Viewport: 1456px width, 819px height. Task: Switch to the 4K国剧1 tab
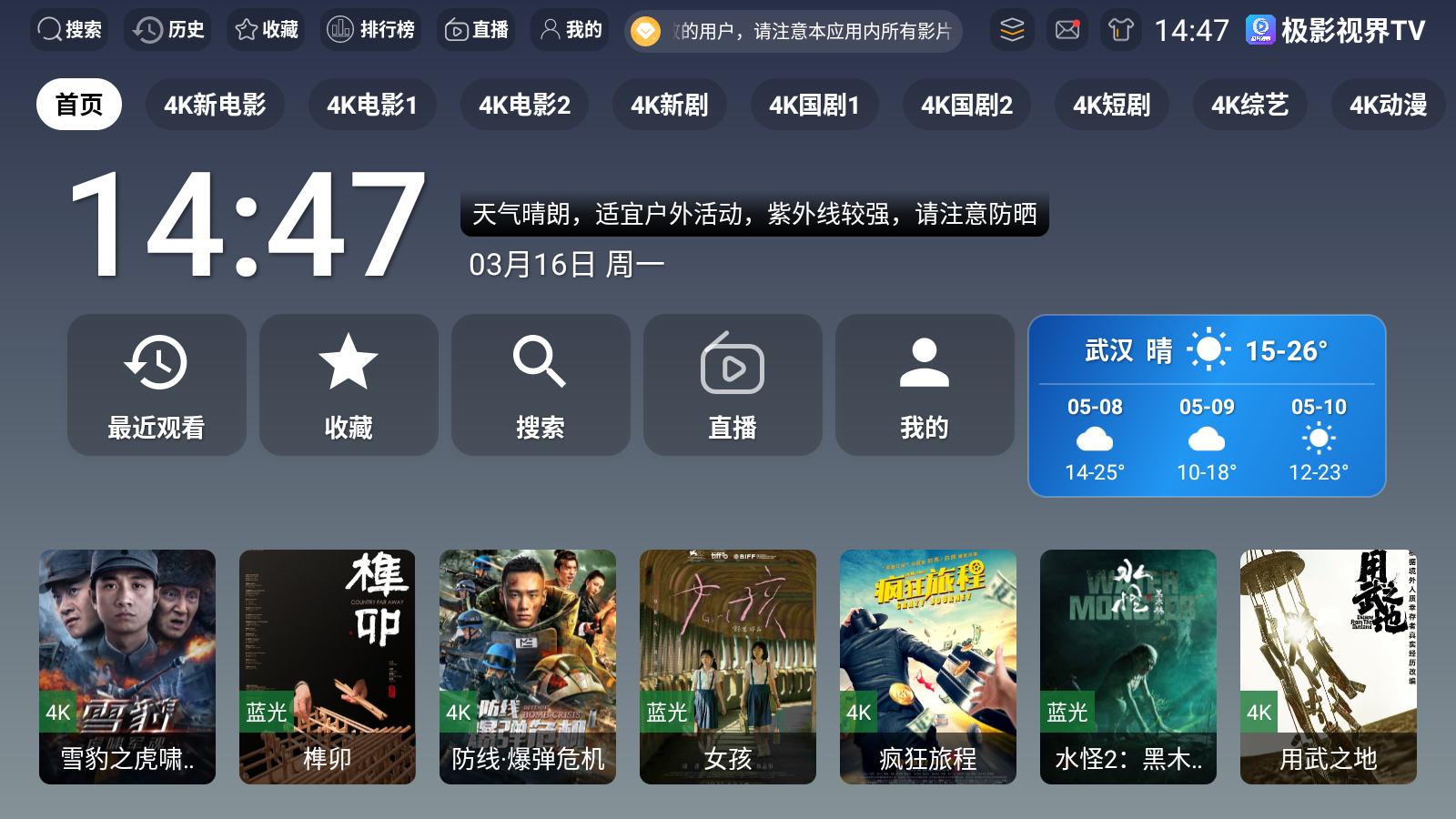pos(814,105)
